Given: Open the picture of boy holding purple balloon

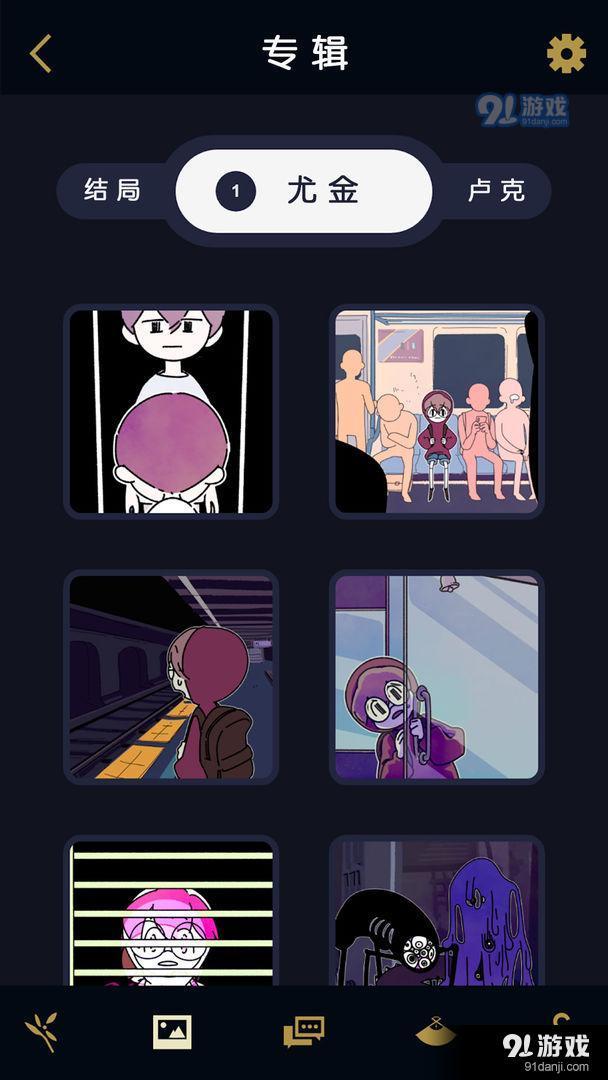Looking at the screenshot, I should (x=171, y=411).
